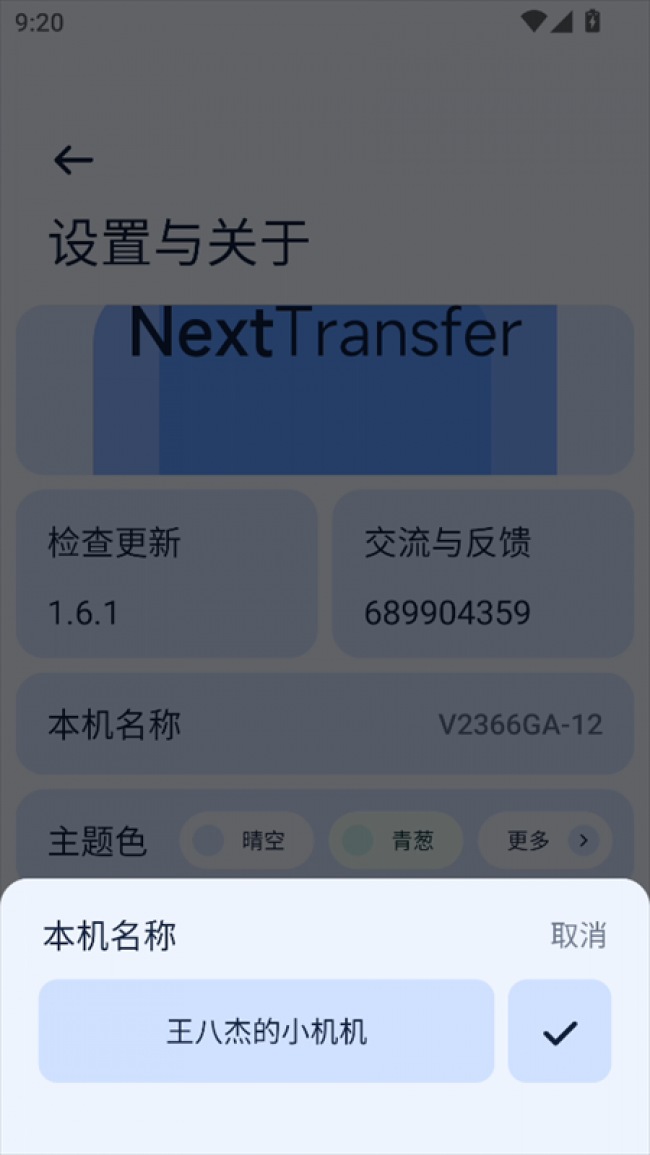
Task: Tap the 取消 cancel button
Action: point(578,935)
